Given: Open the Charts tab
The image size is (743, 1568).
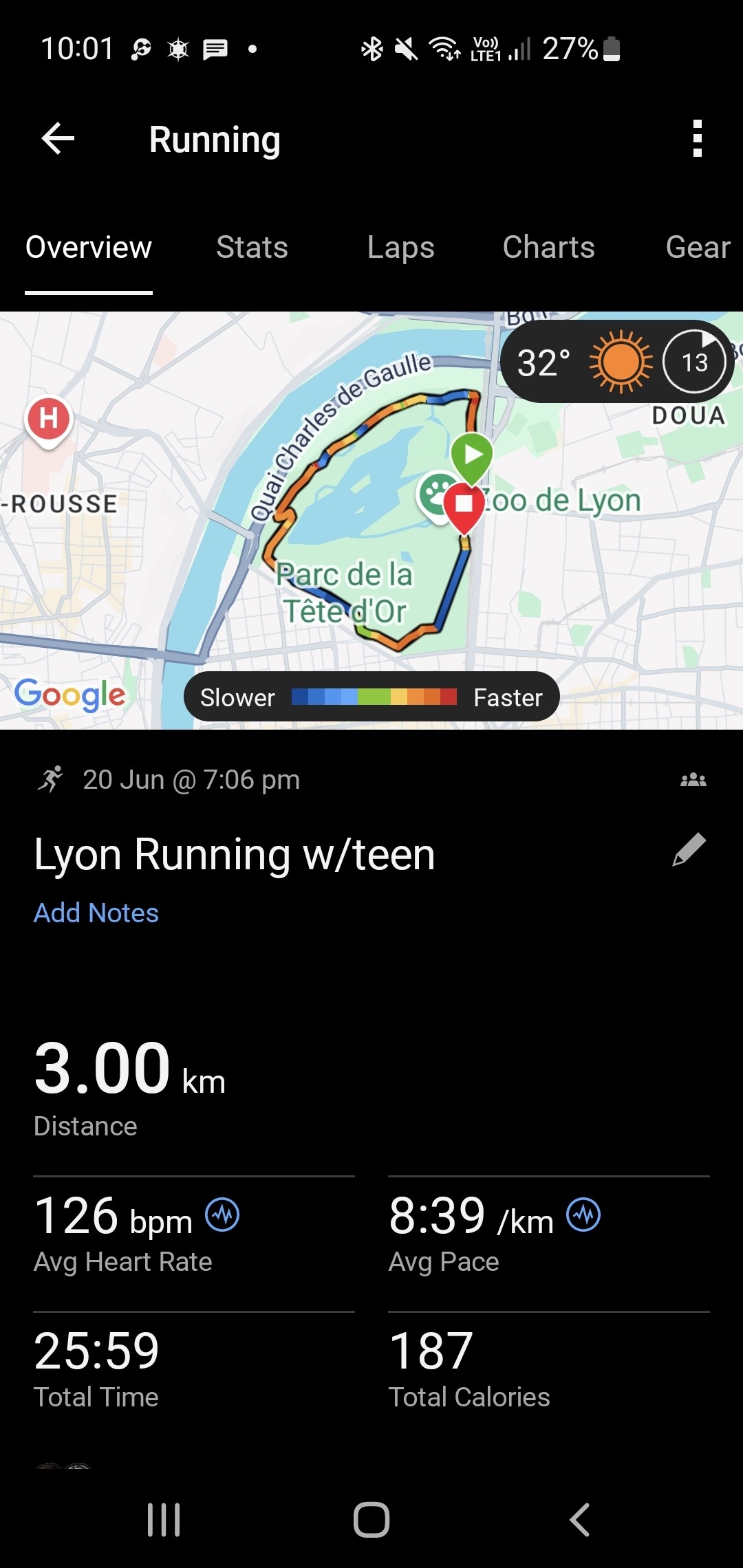Looking at the screenshot, I should pyautogui.click(x=548, y=248).
